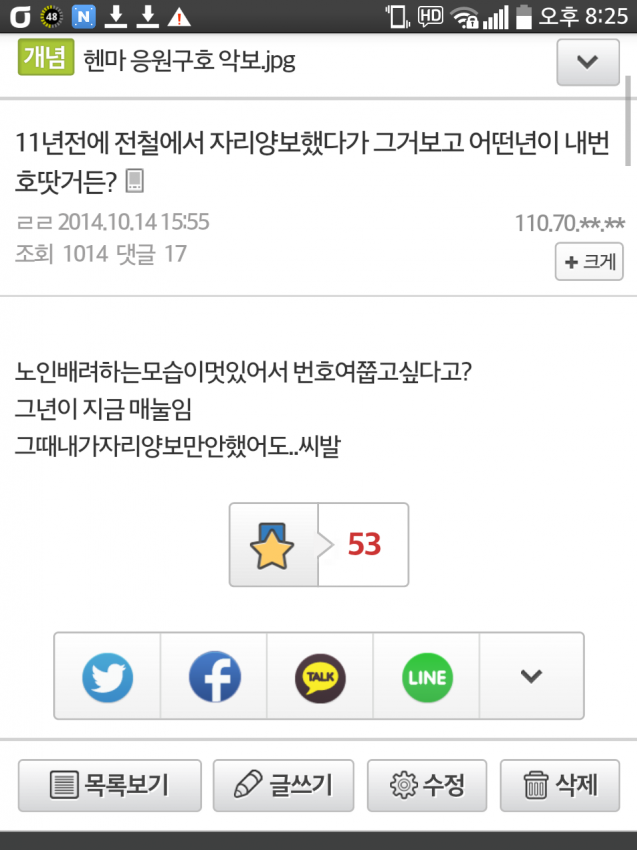Share the post on Facebook
Screen dimensions: 637x850
tap(214, 676)
